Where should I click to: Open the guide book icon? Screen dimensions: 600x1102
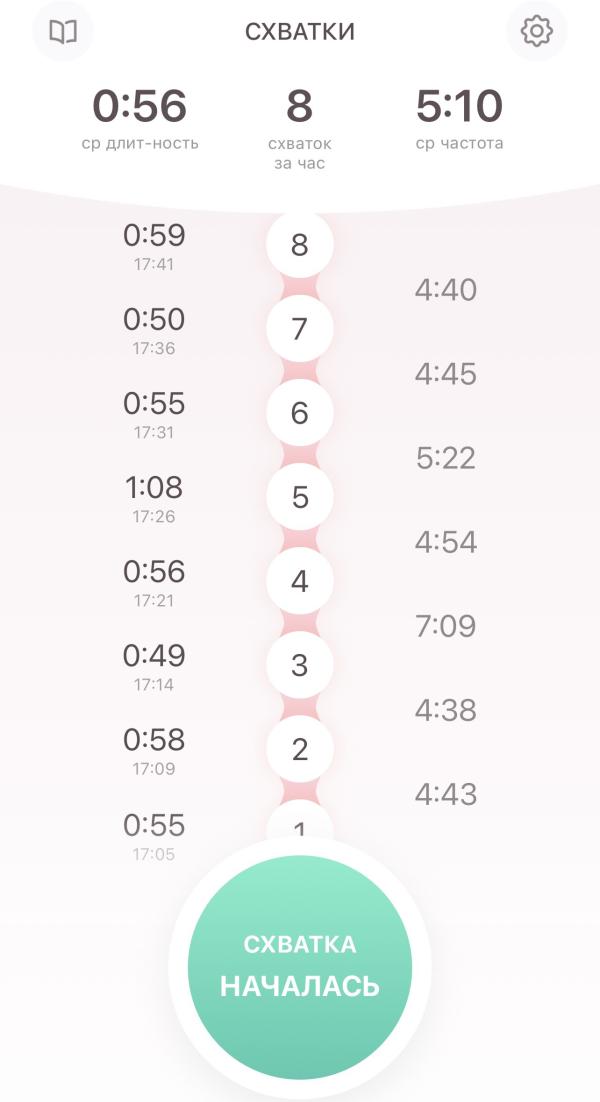(x=63, y=31)
